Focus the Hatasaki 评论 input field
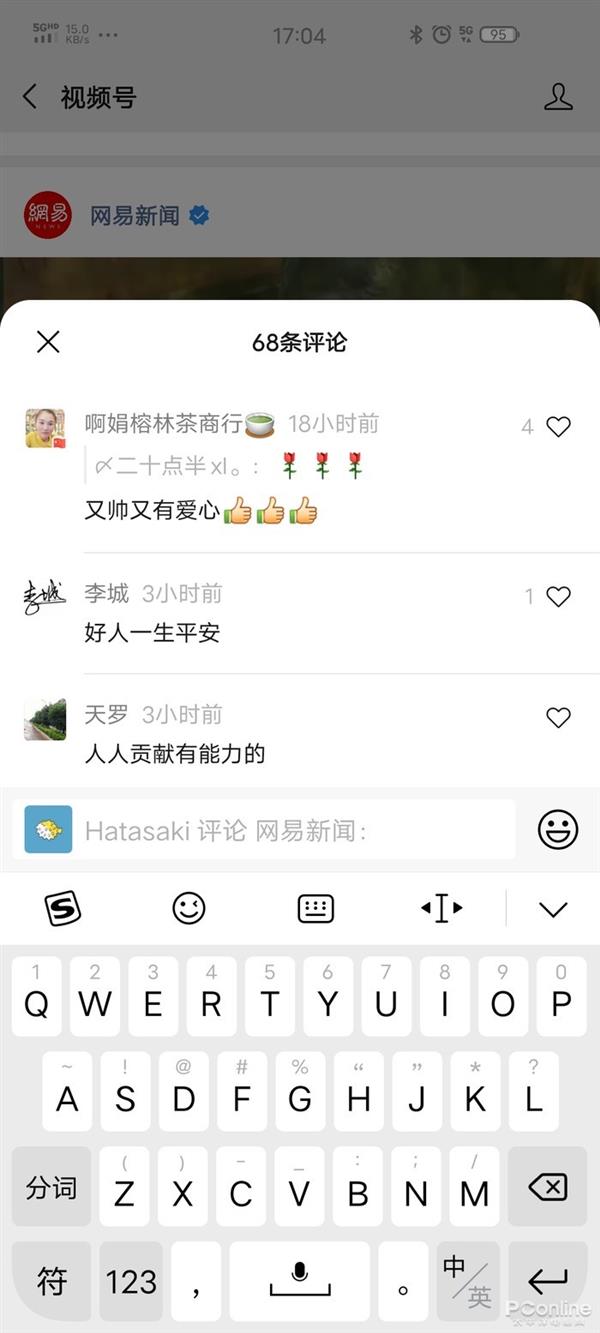 pos(290,830)
